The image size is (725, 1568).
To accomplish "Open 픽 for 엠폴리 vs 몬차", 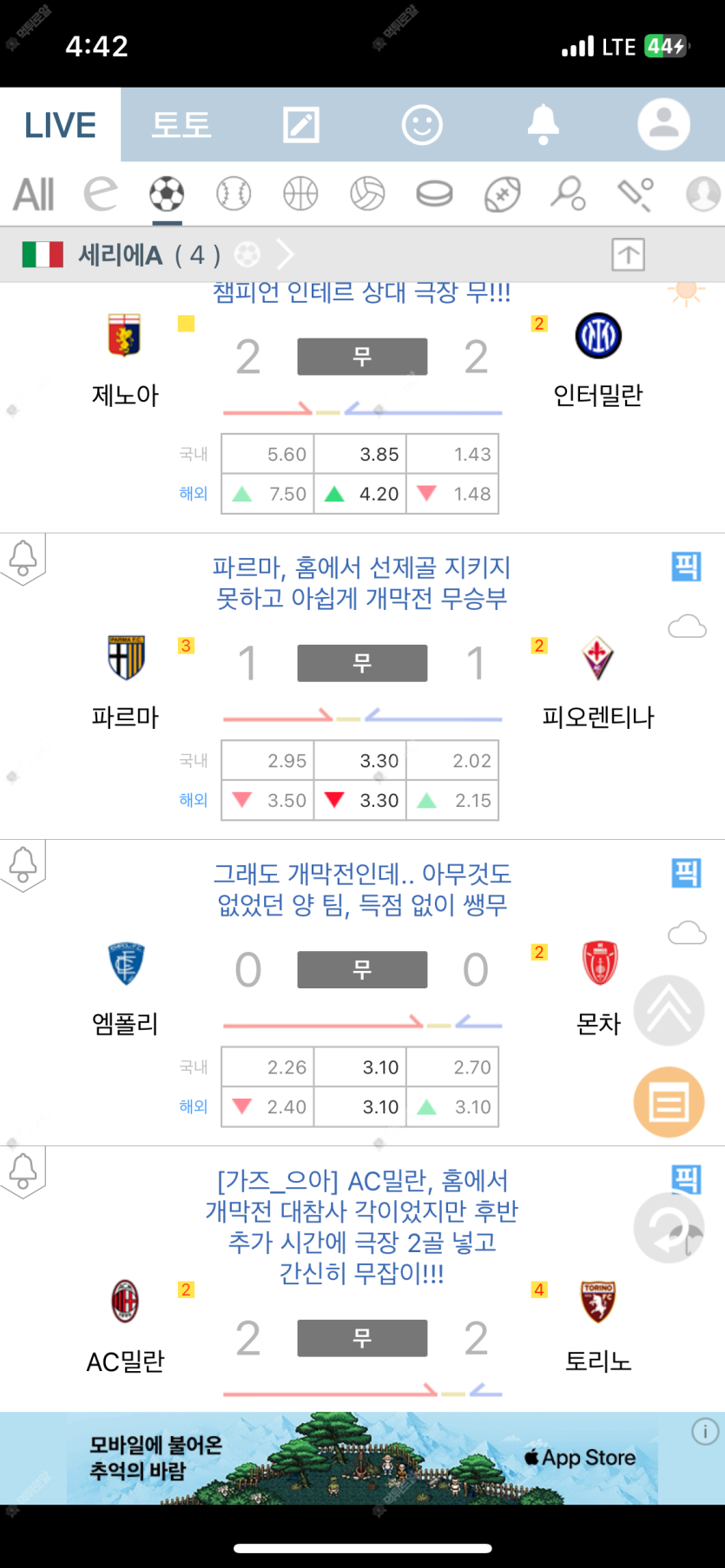I will coord(686,873).
